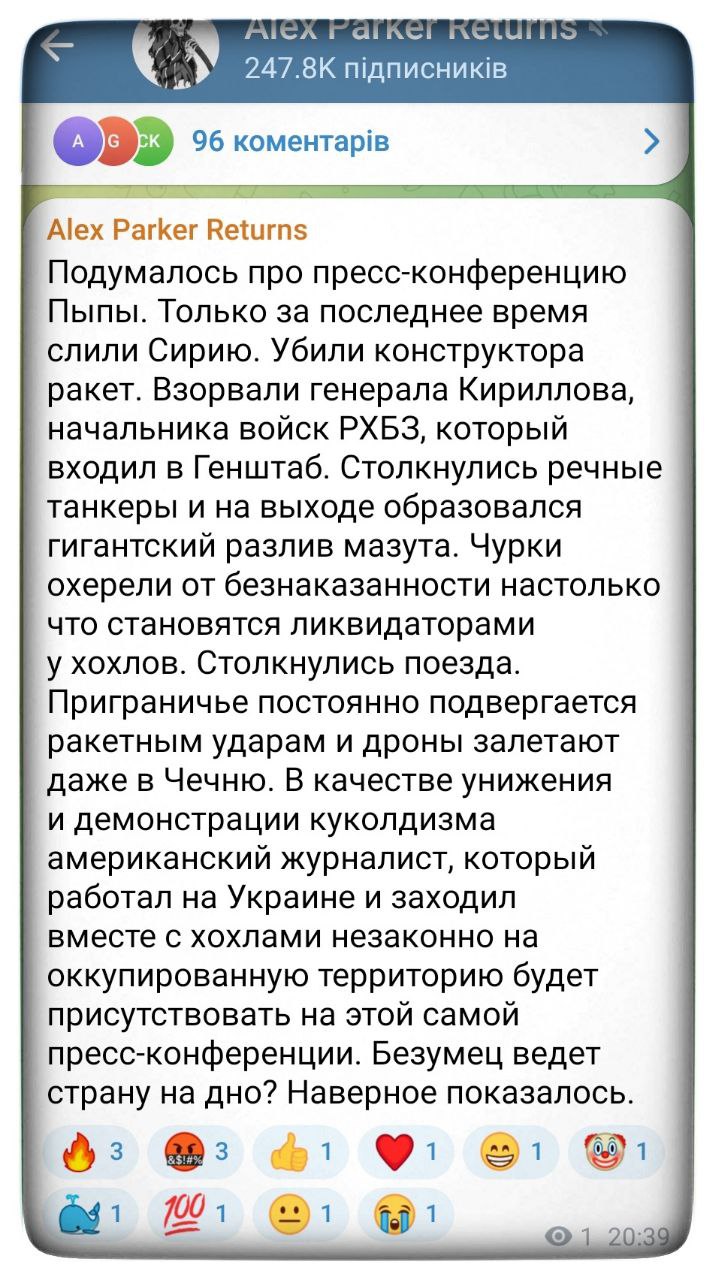Viewport: 715px width, 1280px height.
Task: React with the whale emoji
Action: 93,1215
